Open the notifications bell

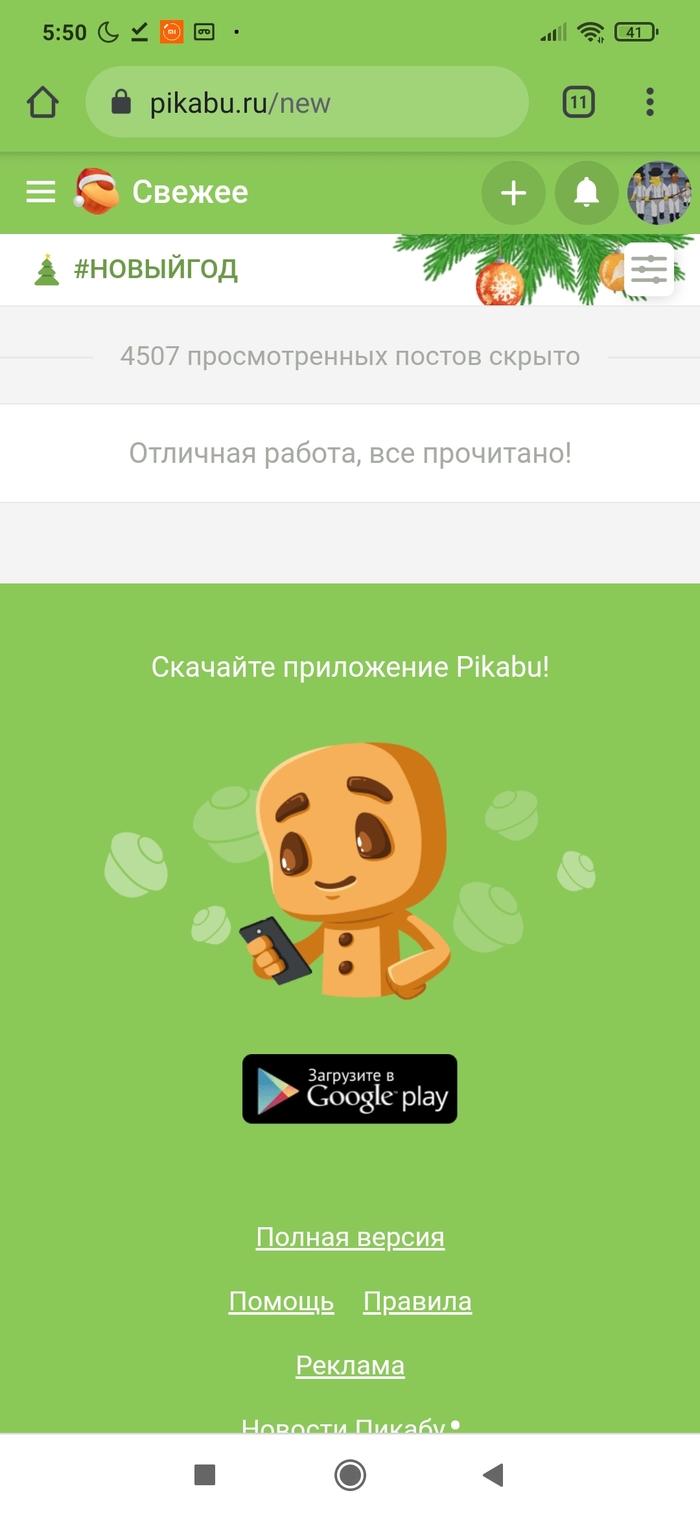point(586,192)
